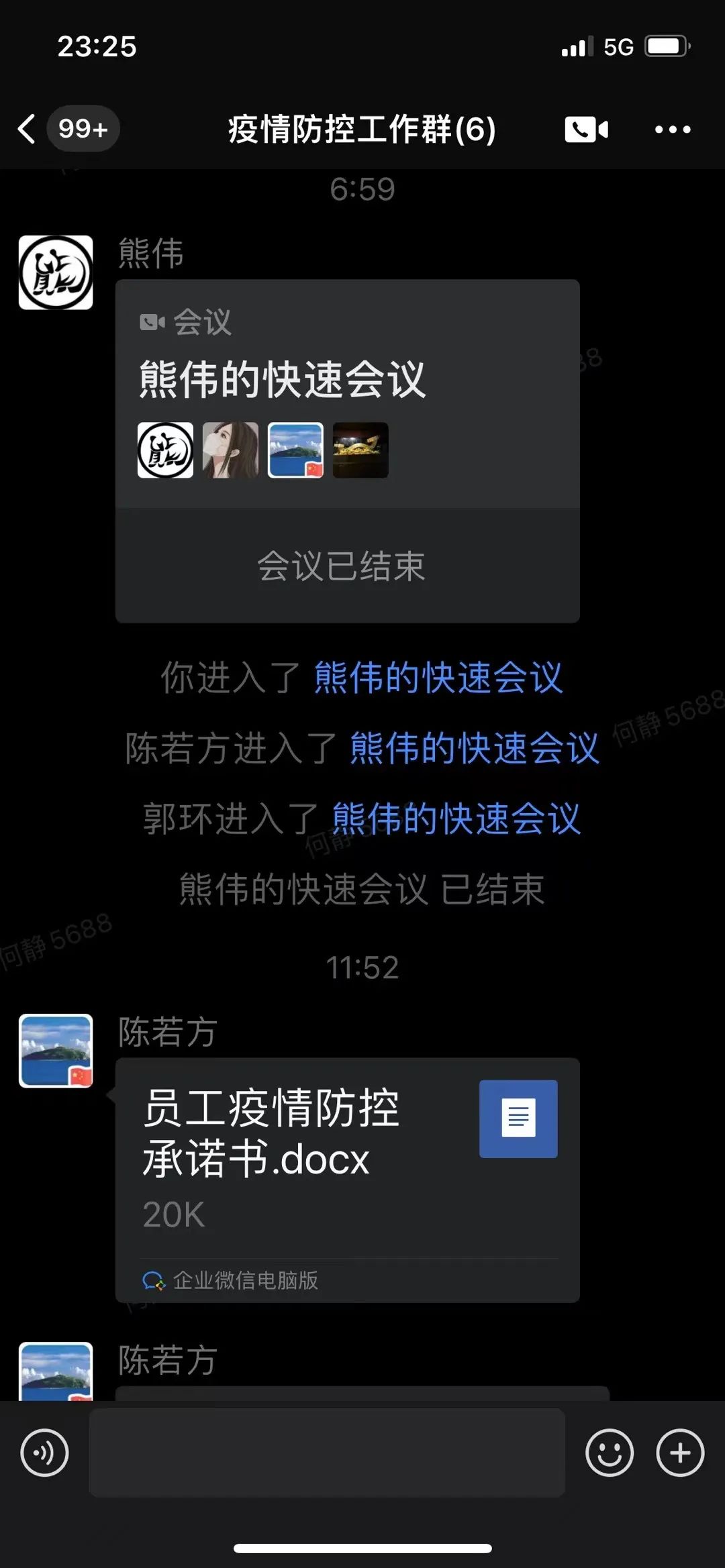Tap 熊伟's avatar above the meeting card

56,272
